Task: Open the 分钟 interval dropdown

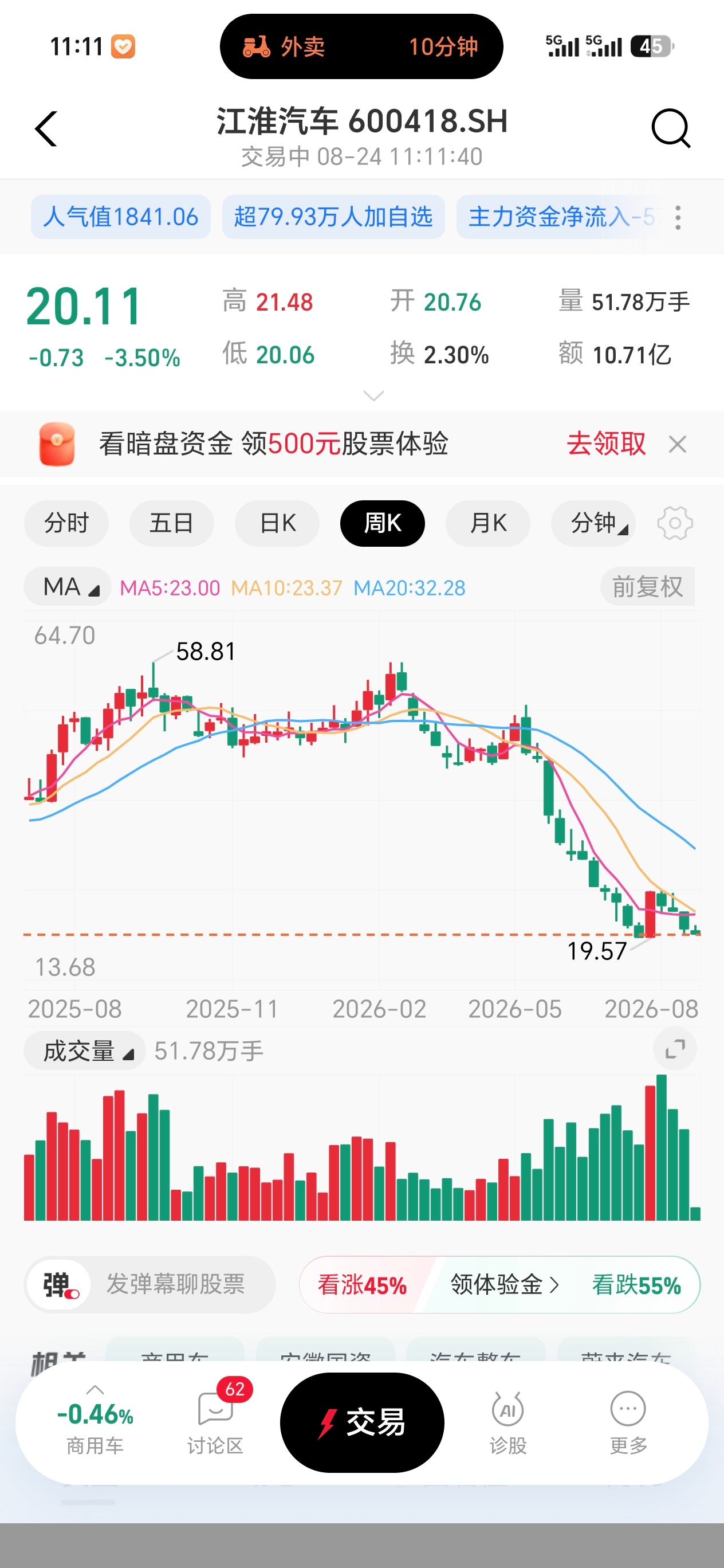Action: [x=593, y=523]
